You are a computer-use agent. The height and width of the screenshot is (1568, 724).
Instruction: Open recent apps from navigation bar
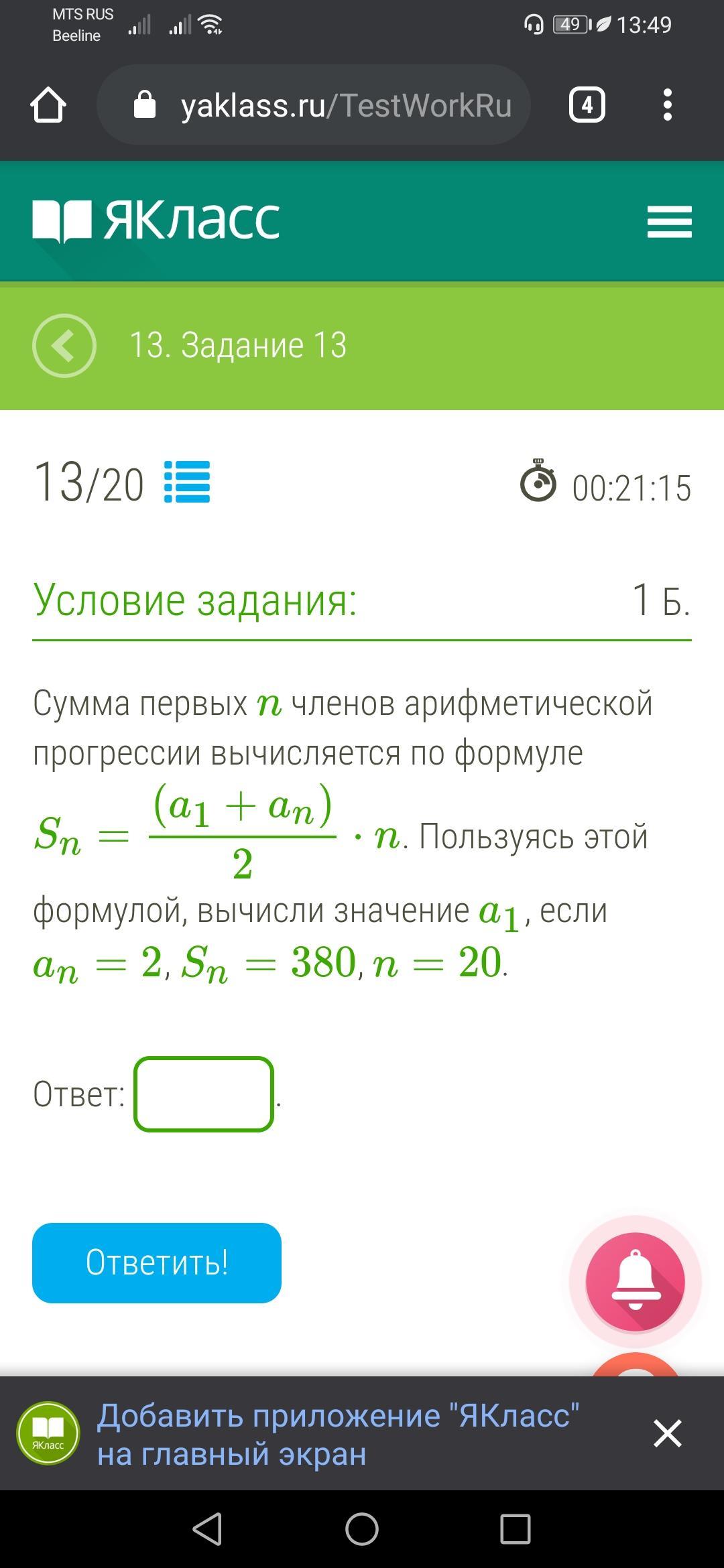(515, 1528)
